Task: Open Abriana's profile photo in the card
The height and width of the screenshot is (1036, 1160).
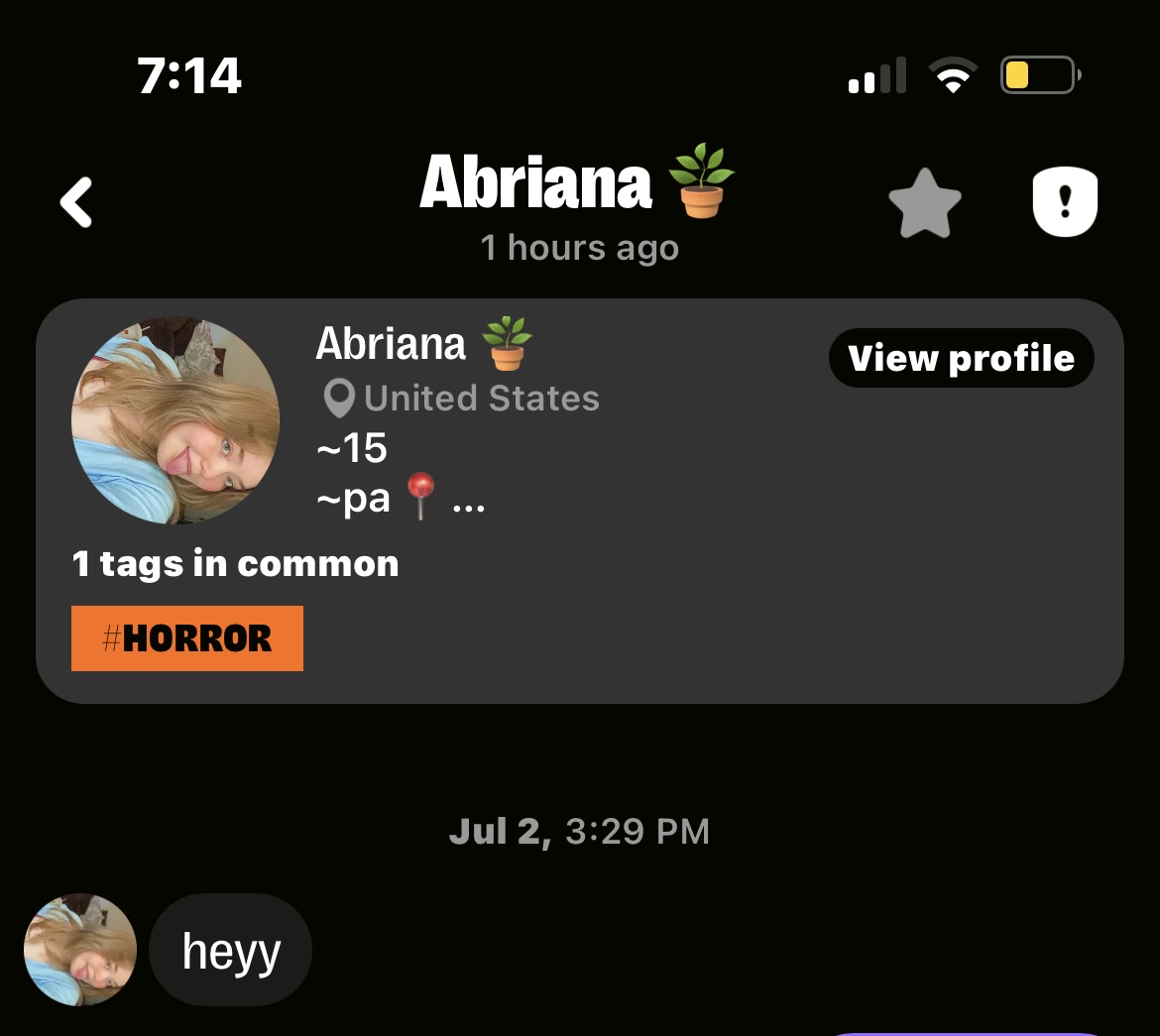Action: click(x=175, y=420)
